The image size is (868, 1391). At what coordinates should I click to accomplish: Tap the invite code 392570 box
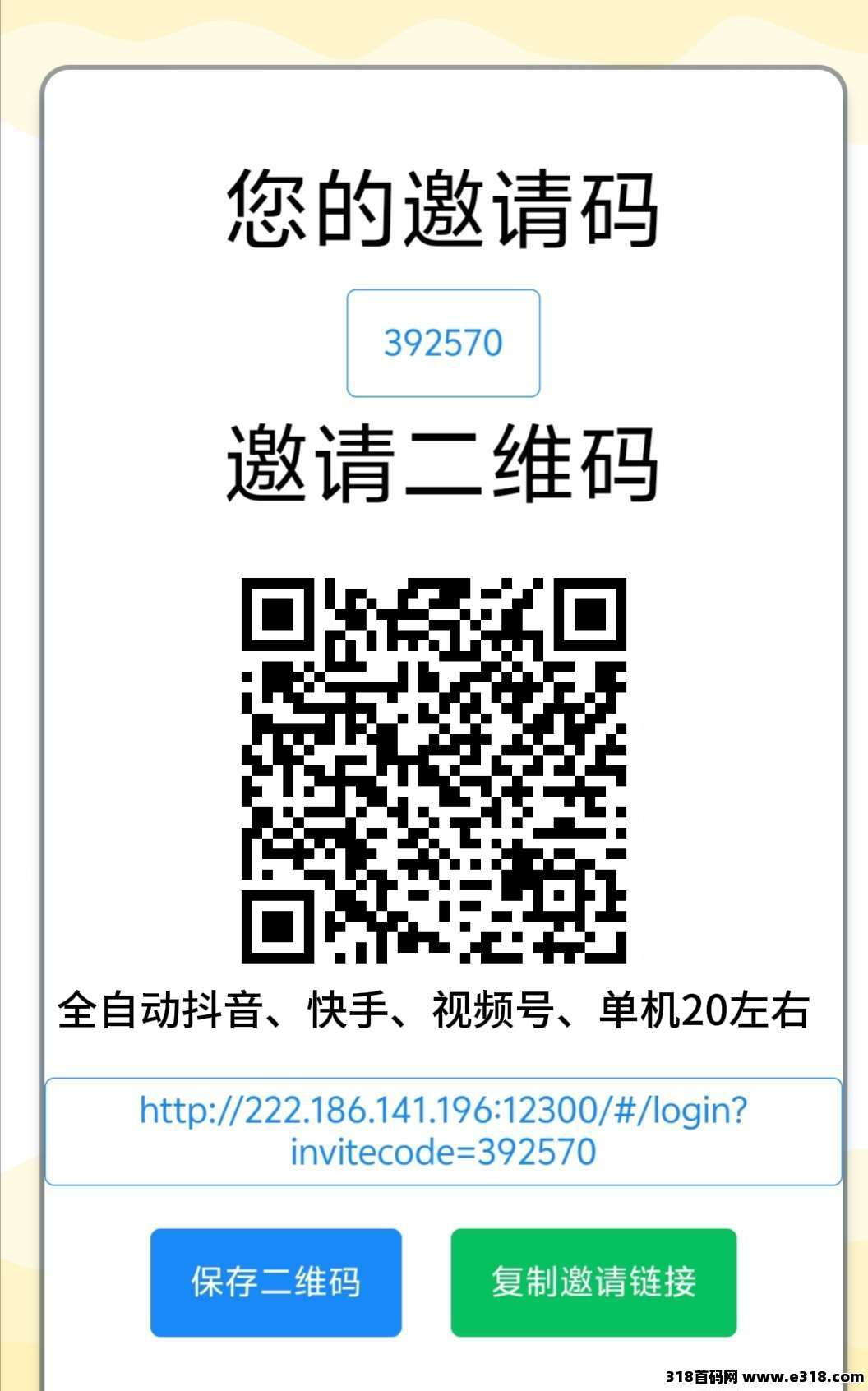pos(443,343)
